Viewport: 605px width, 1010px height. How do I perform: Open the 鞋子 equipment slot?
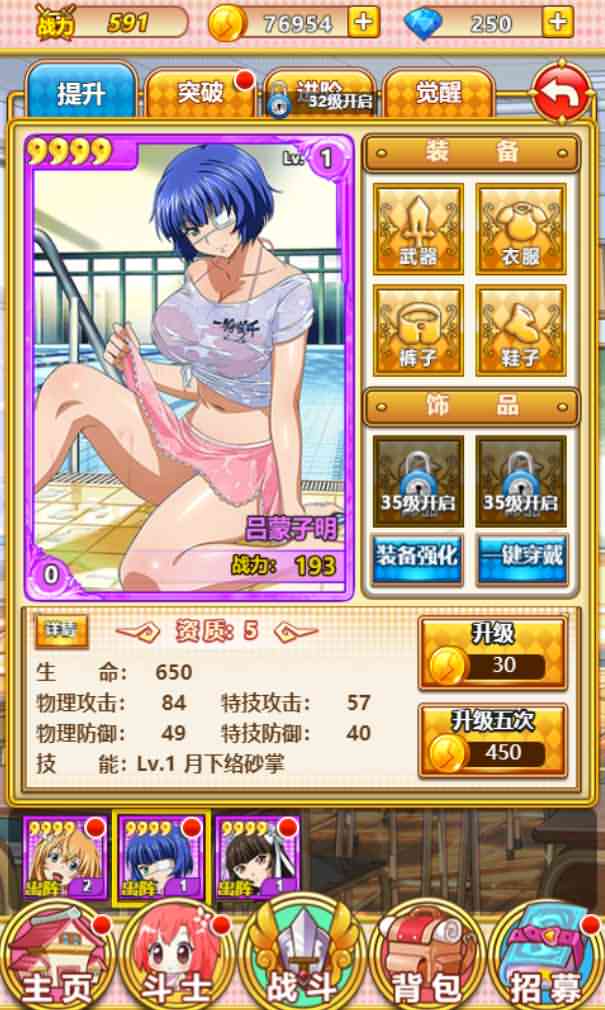(520, 330)
